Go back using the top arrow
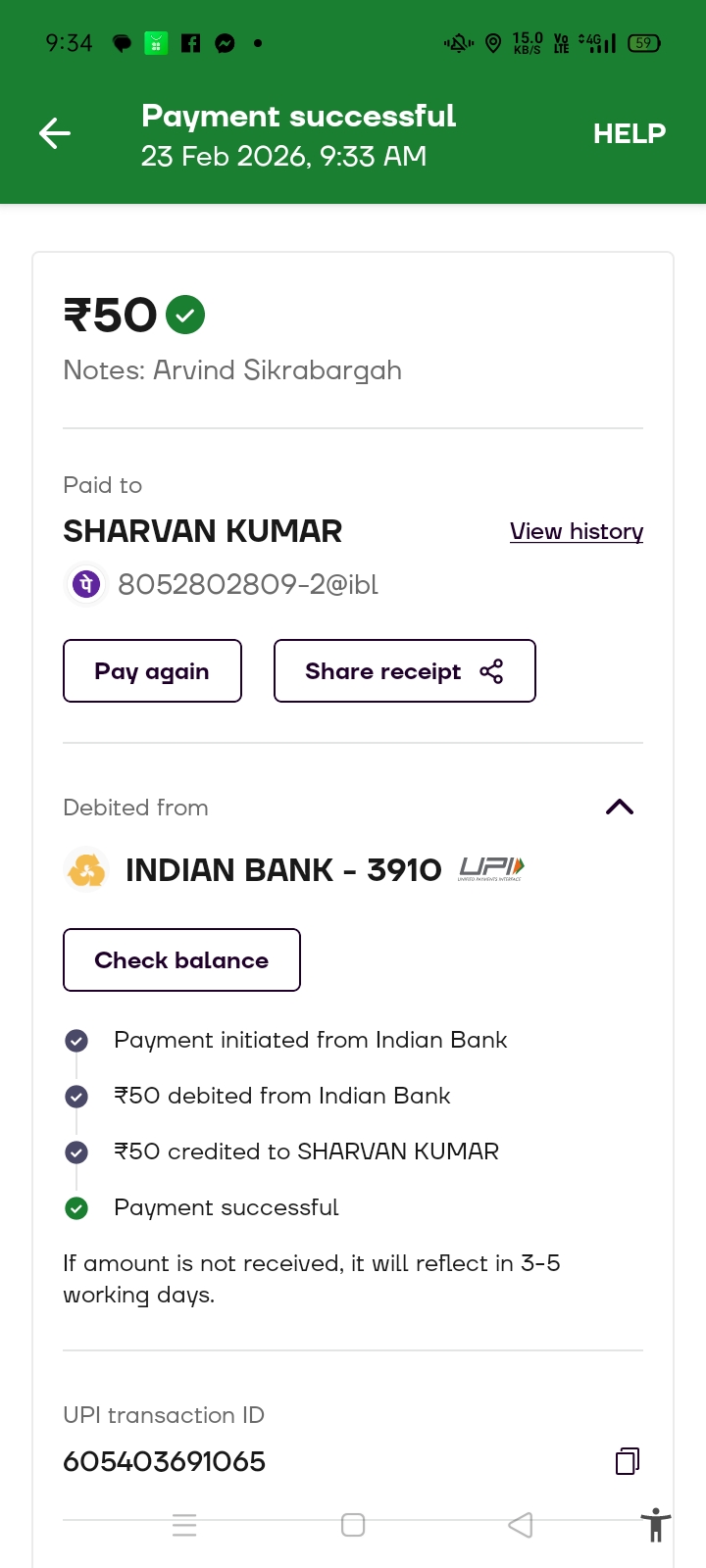706x1568 pixels. click(55, 133)
